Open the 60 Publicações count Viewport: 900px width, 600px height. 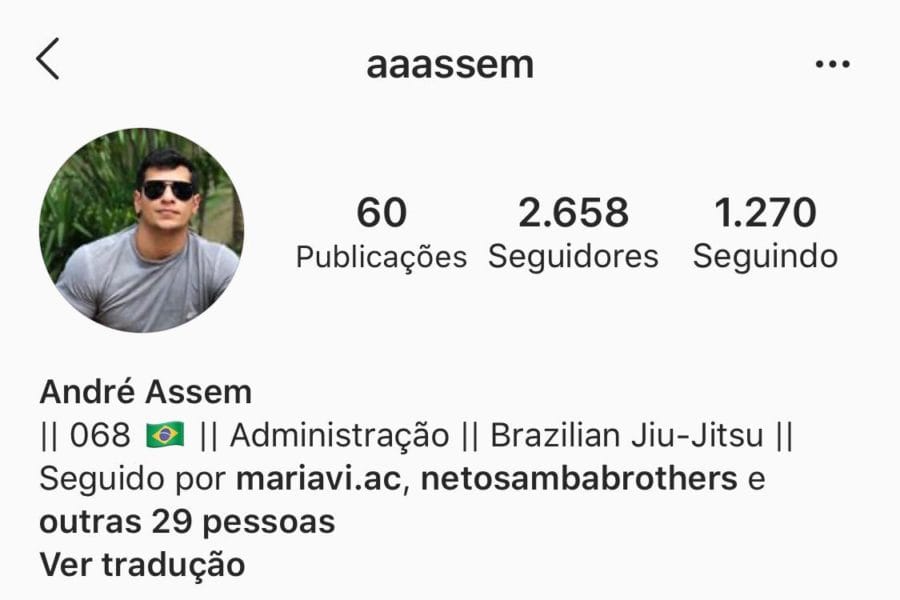[x=381, y=234]
